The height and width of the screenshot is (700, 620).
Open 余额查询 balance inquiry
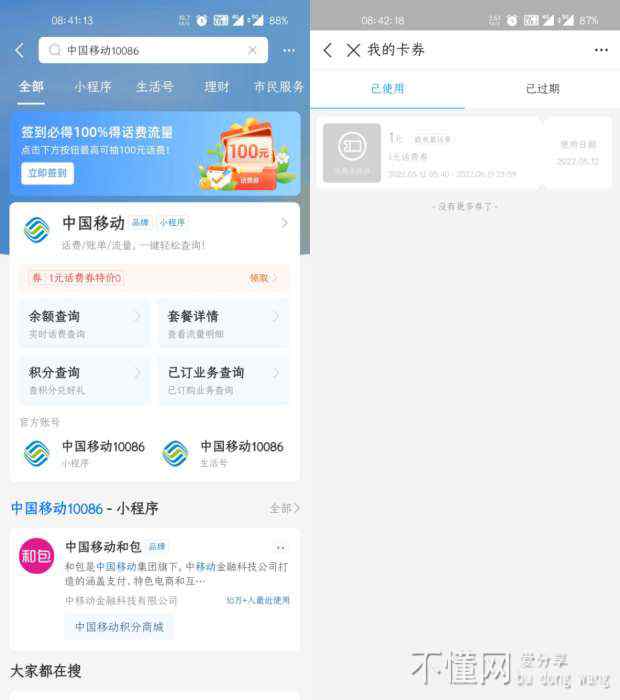tap(85, 323)
